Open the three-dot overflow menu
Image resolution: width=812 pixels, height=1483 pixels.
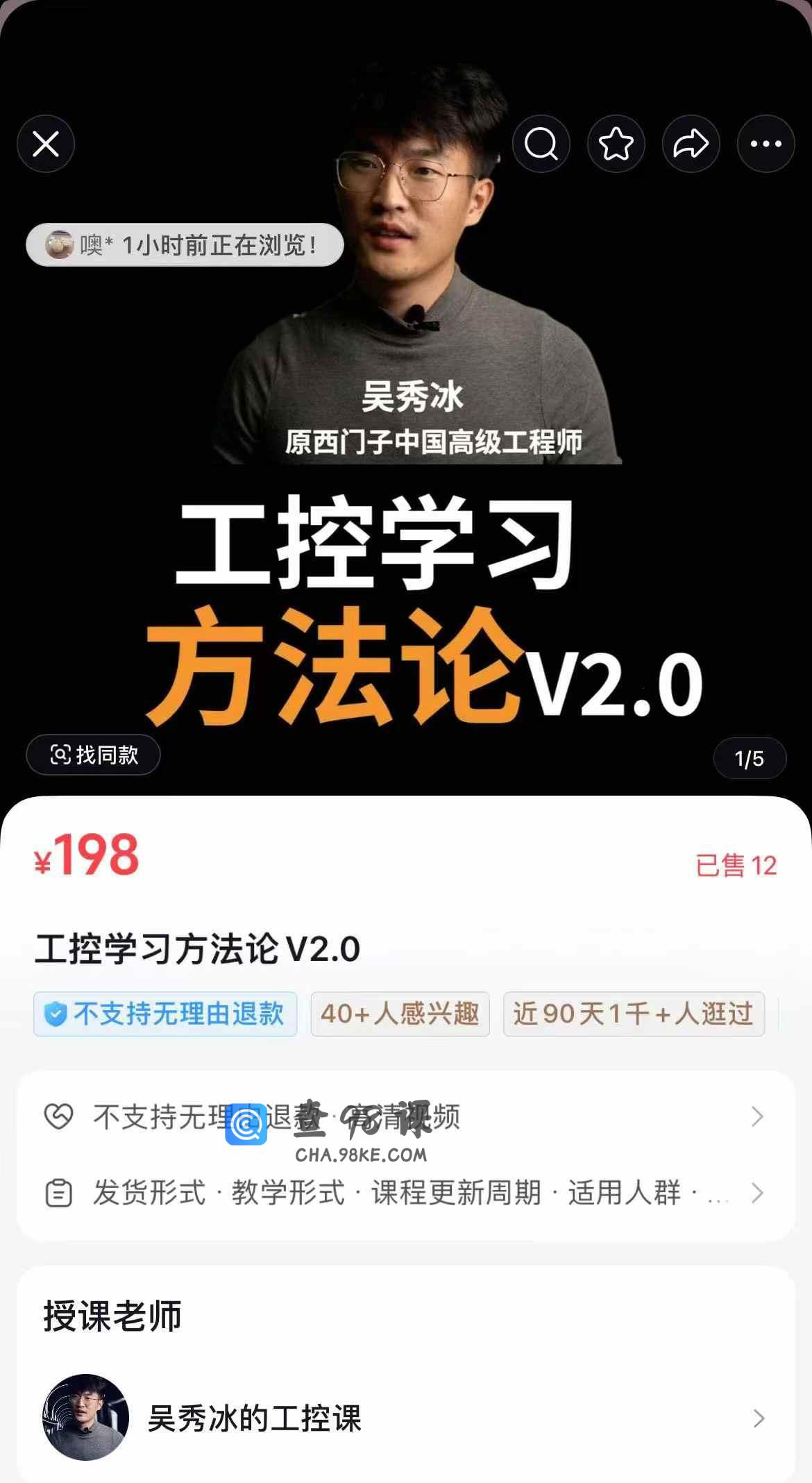pos(766,144)
